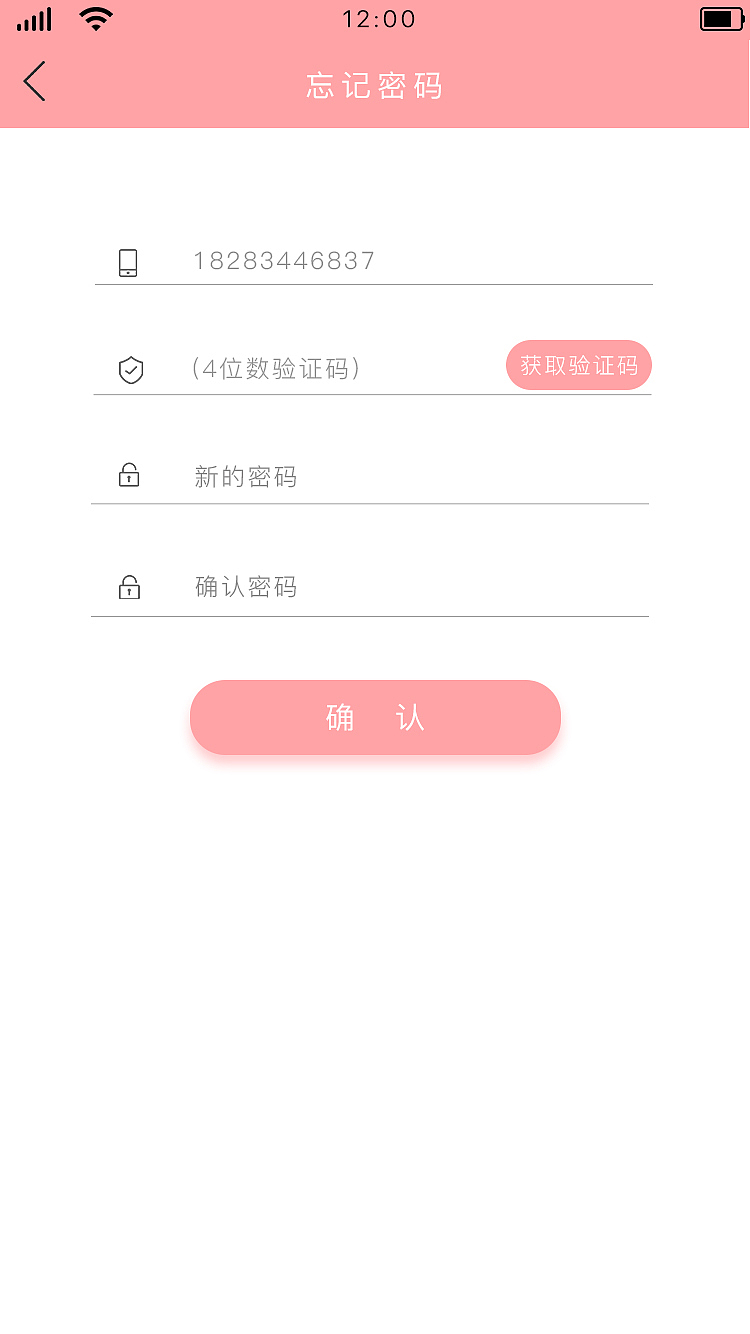Viewport: 750px width, 1334px height.
Task: Click the cellular signal bars icon
Action: [x=35, y=18]
